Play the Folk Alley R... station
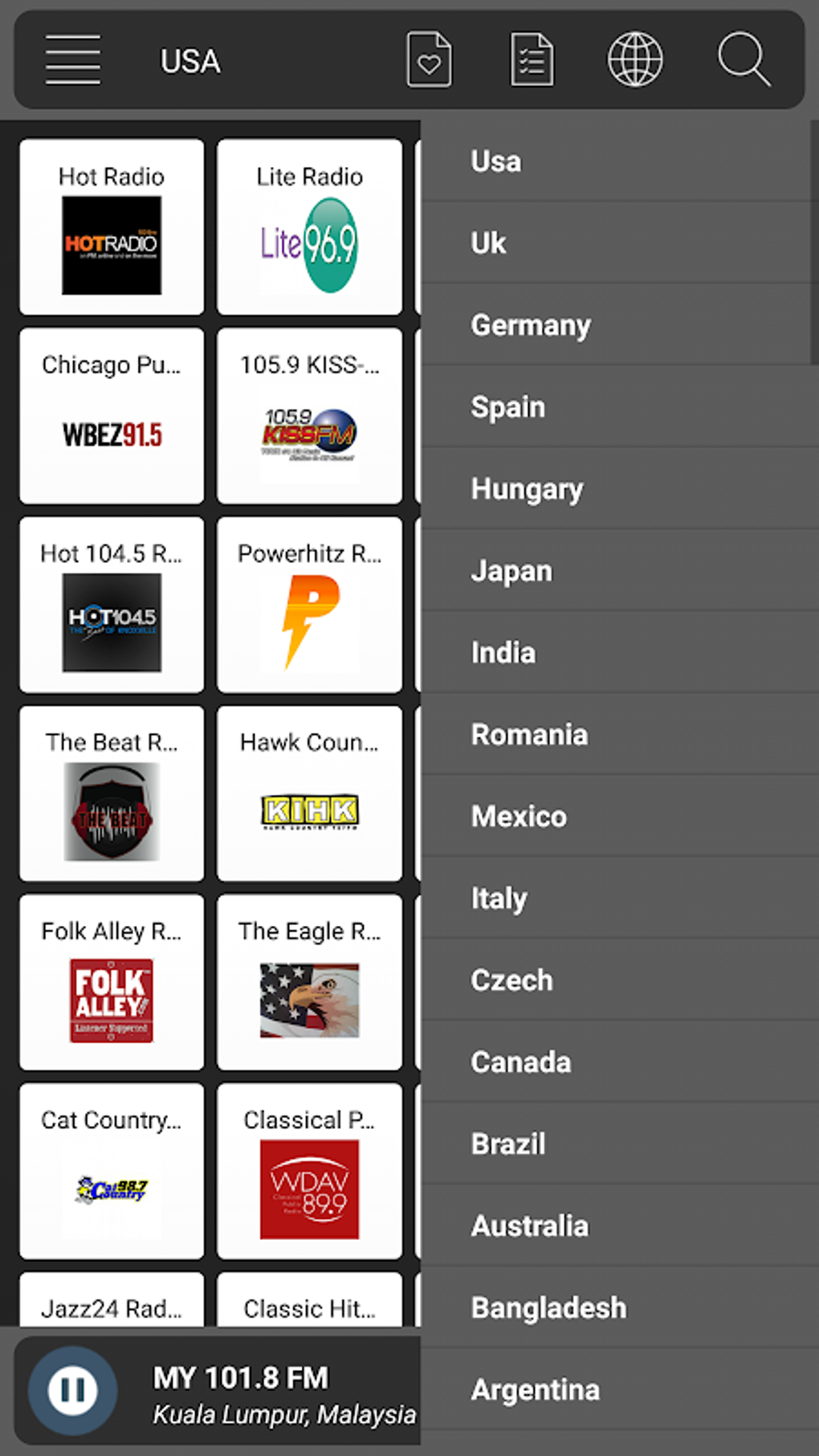Image resolution: width=819 pixels, height=1456 pixels. 112,982
